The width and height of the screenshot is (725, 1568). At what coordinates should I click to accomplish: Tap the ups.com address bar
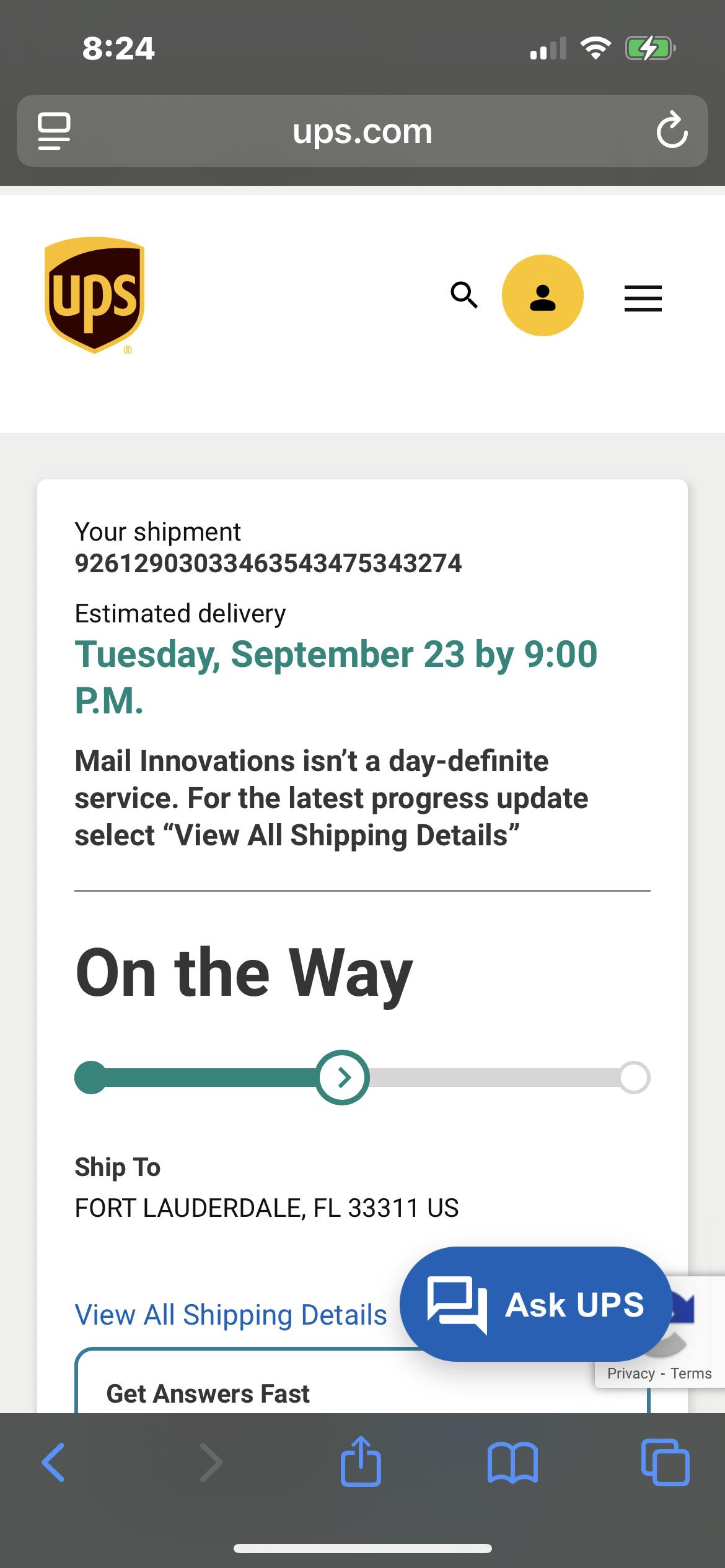pyautogui.click(x=362, y=131)
